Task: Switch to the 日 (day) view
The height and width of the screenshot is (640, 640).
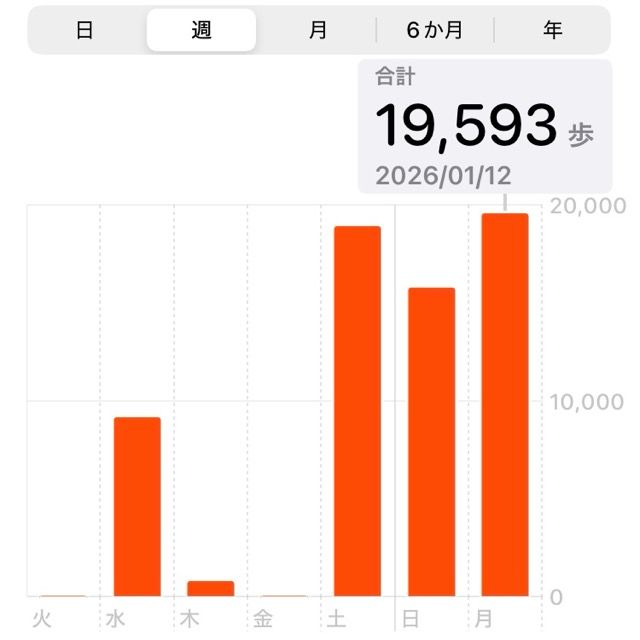Action: coord(85,30)
